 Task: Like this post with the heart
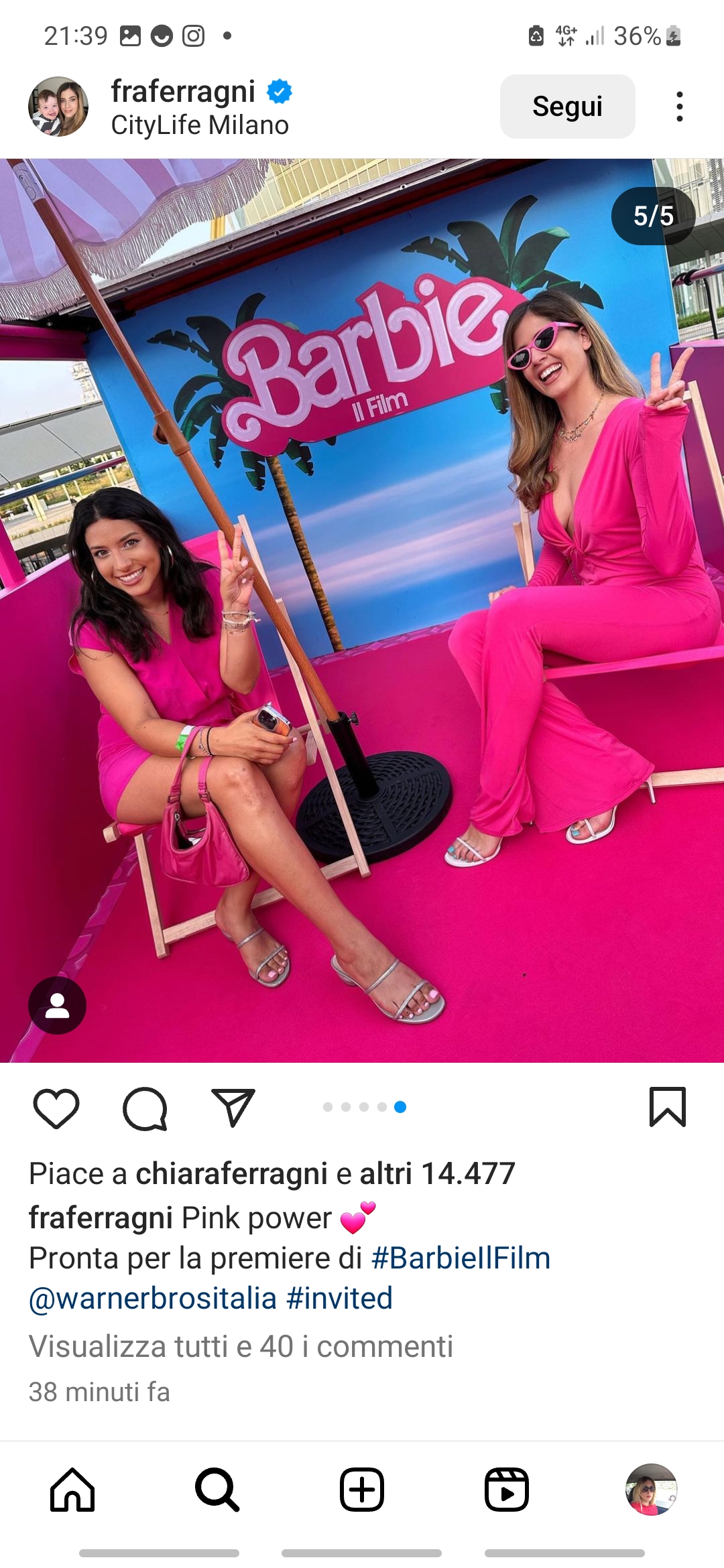coord(56,1108)
